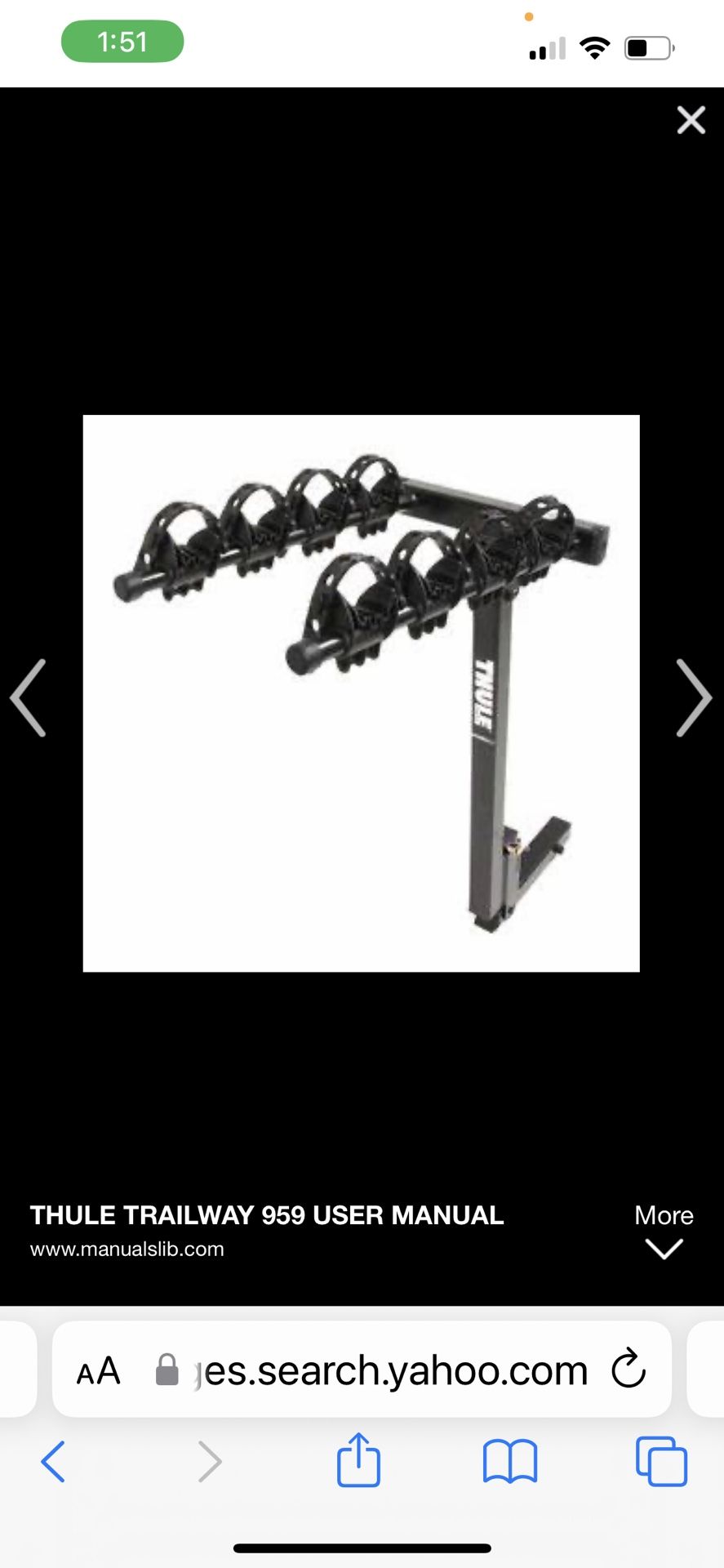724x1568 pixels.
Task: Open the AA reader options
Action: point(99,1371)
